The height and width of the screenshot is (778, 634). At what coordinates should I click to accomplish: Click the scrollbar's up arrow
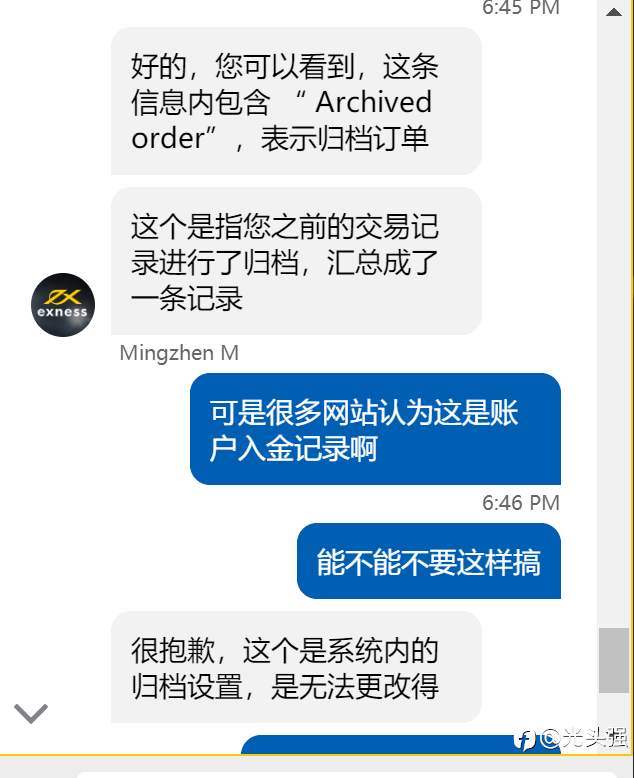pyautogui.click(x=613, y=12)
